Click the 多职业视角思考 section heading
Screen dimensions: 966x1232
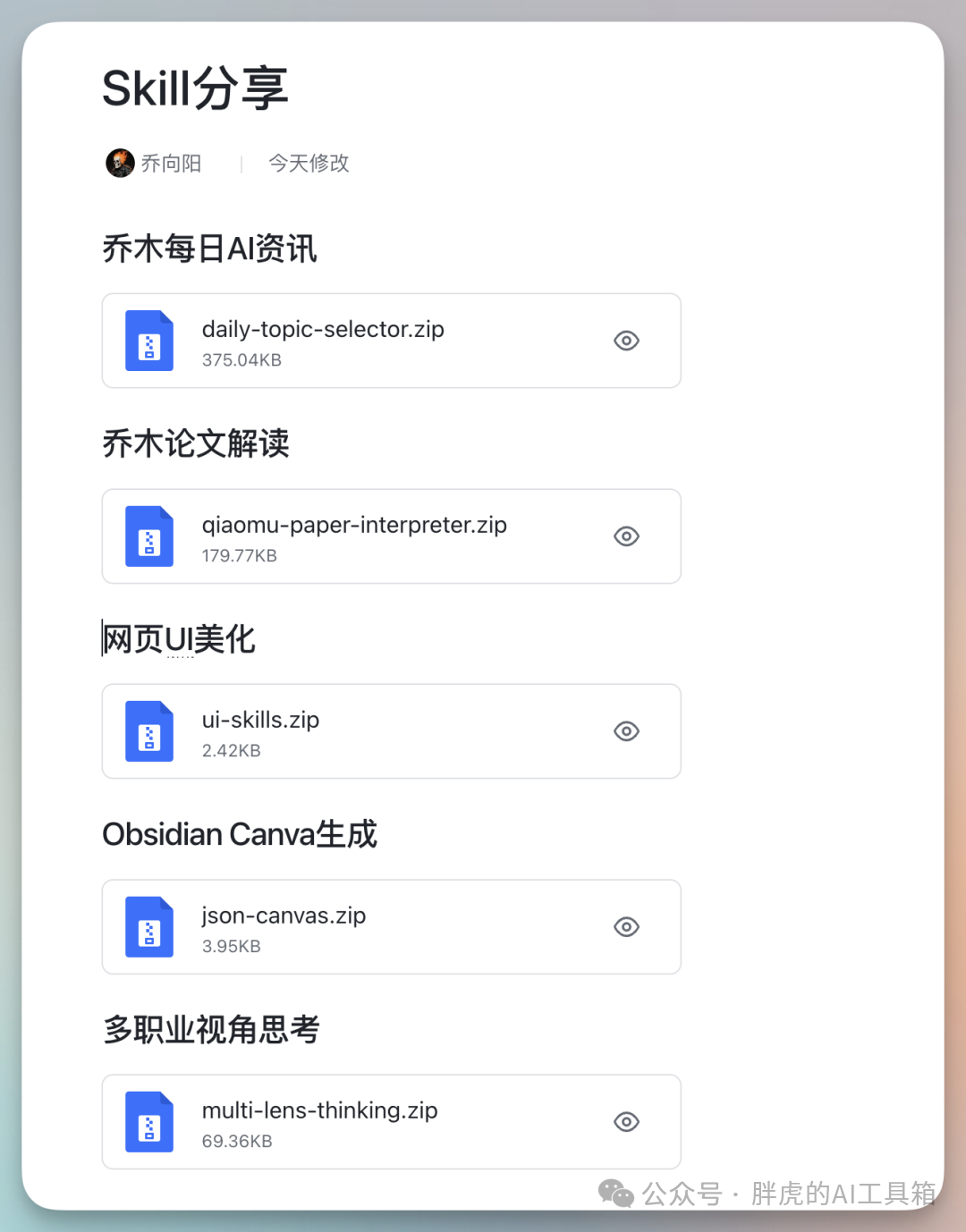coord(211,1030)
